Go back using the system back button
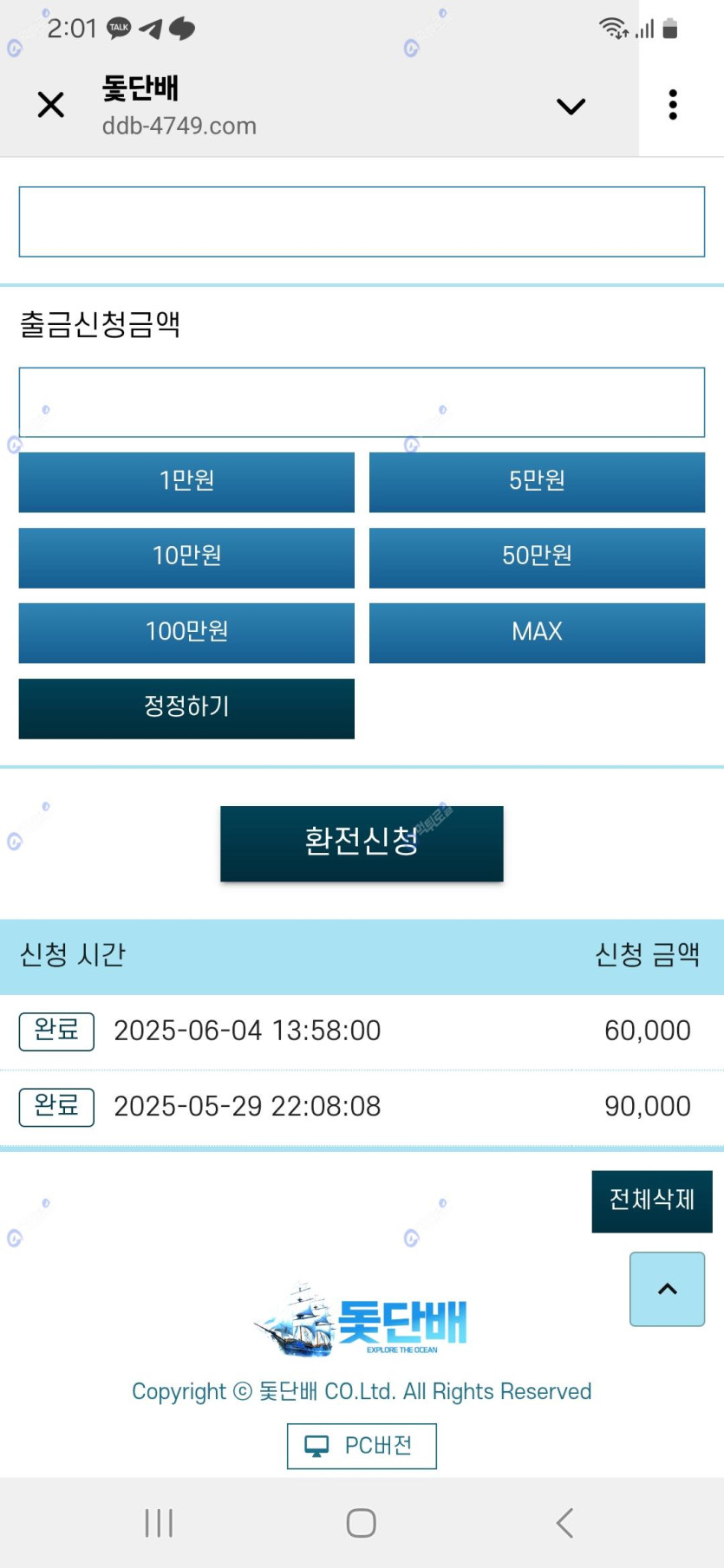The image size is (724, 1568). coord(564,1523)
